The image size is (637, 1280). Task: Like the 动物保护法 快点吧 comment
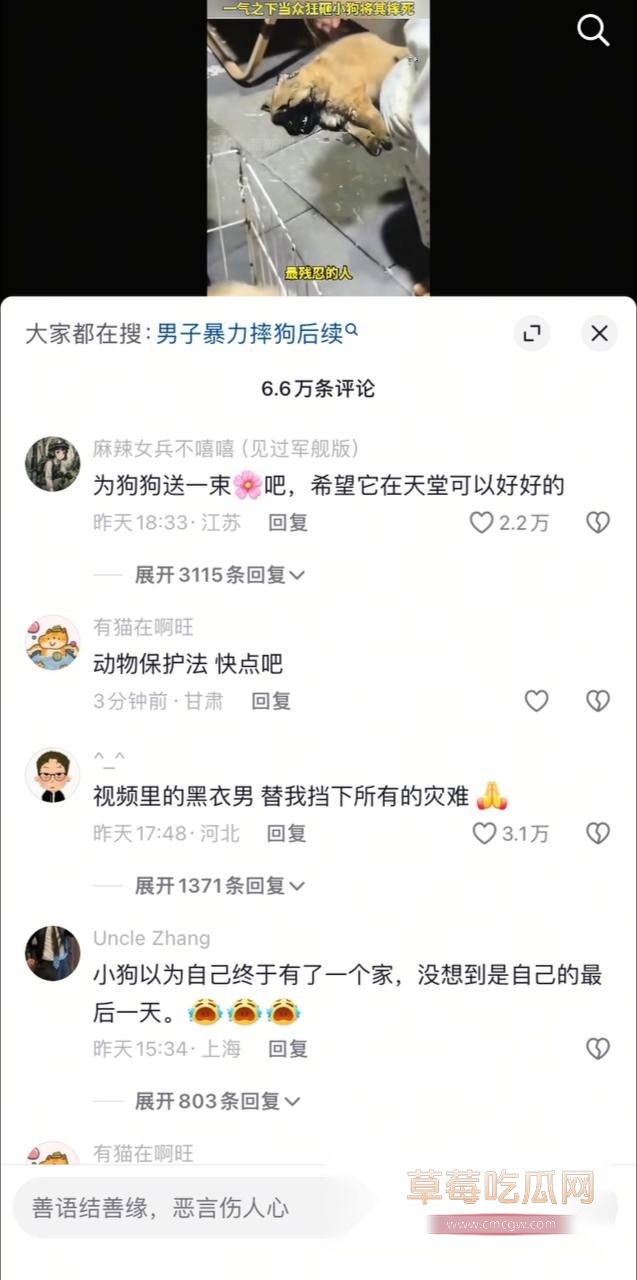coord(537,701)
